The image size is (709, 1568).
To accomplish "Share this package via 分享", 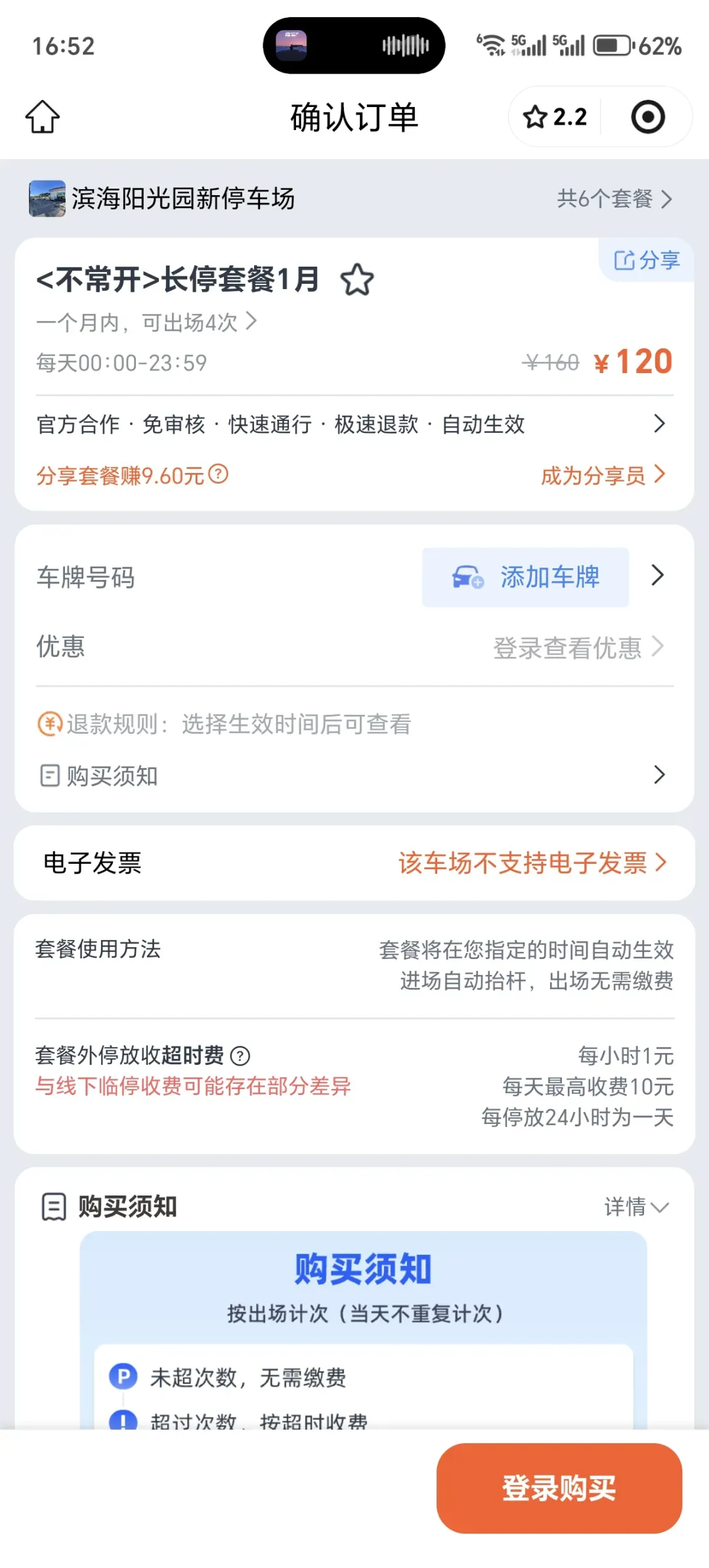I will [x=647, y=260].
